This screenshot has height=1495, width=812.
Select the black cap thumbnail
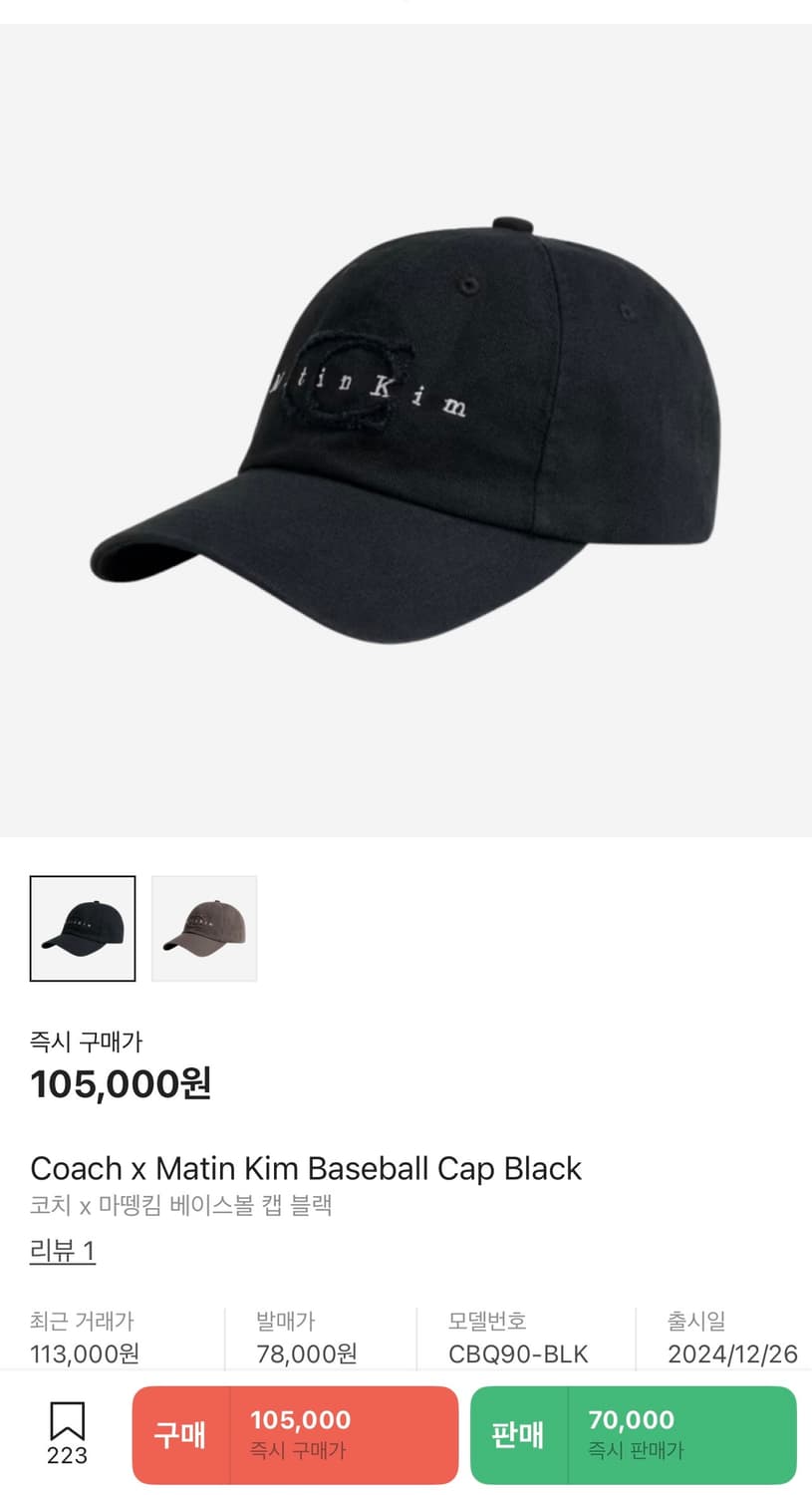tap(83, 928)
